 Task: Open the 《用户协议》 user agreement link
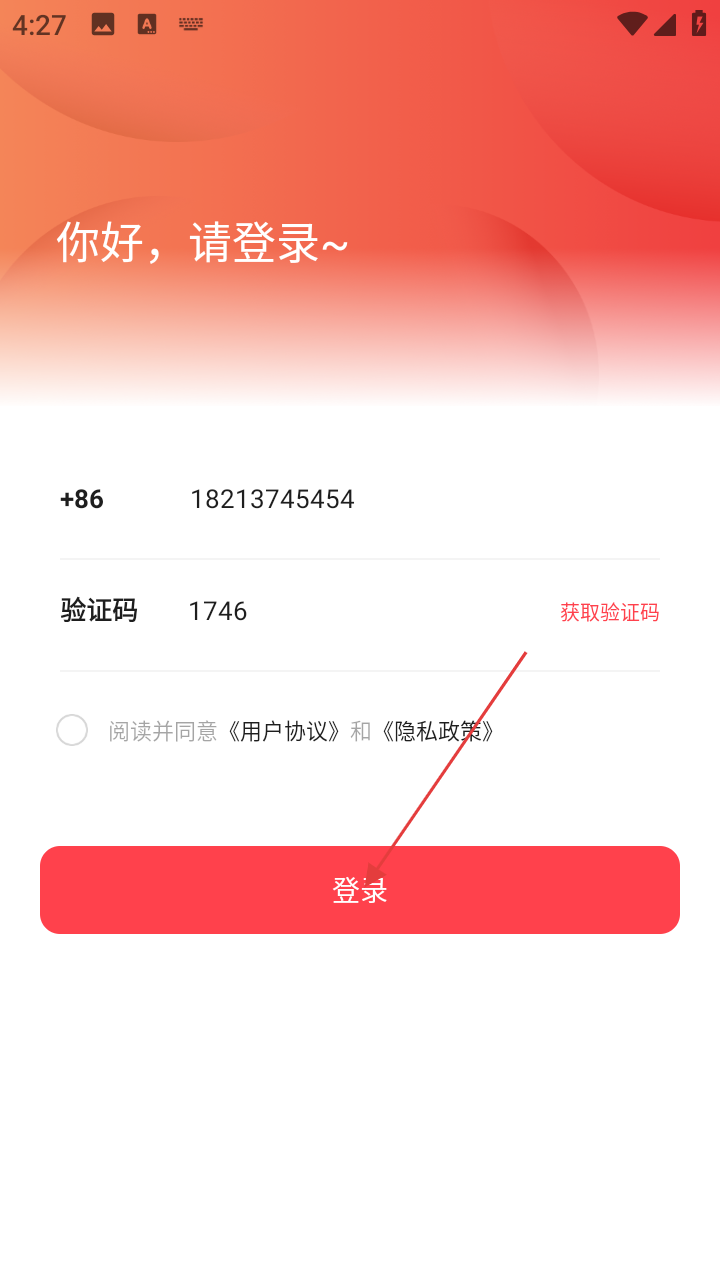[x=284, y=731]
